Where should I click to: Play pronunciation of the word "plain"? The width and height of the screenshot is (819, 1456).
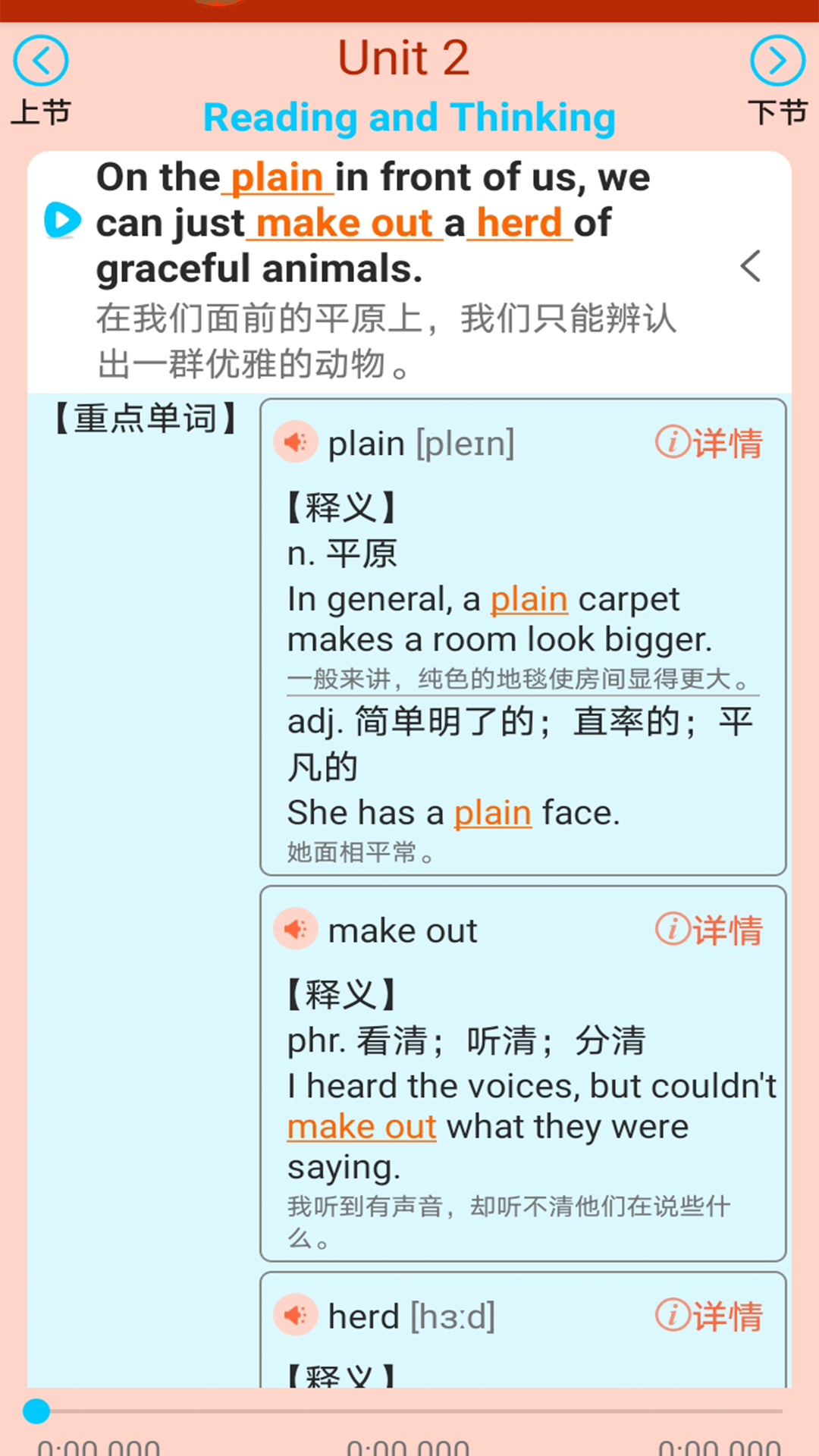tap(296, 443)
